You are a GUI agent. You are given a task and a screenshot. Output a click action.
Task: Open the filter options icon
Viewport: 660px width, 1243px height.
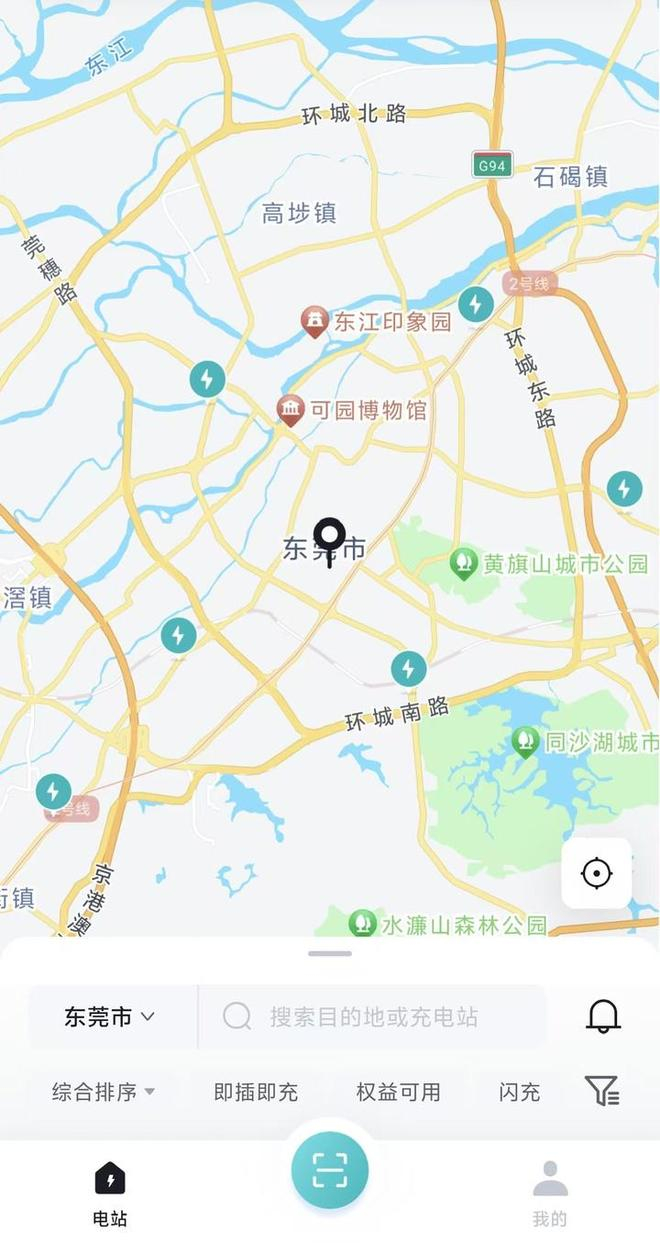(x=602, y=1090)
